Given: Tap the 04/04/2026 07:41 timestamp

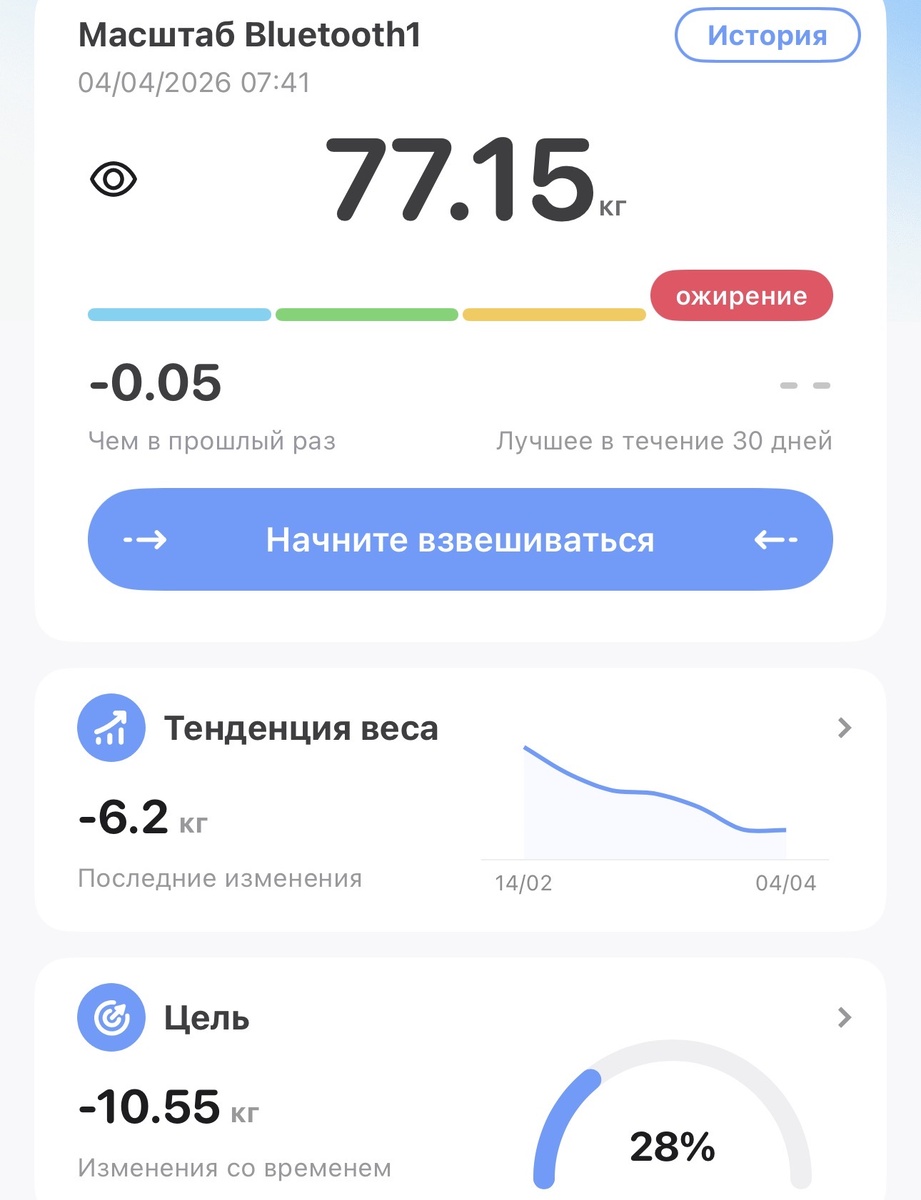Looking at the screenshot, I should point(193,83).
